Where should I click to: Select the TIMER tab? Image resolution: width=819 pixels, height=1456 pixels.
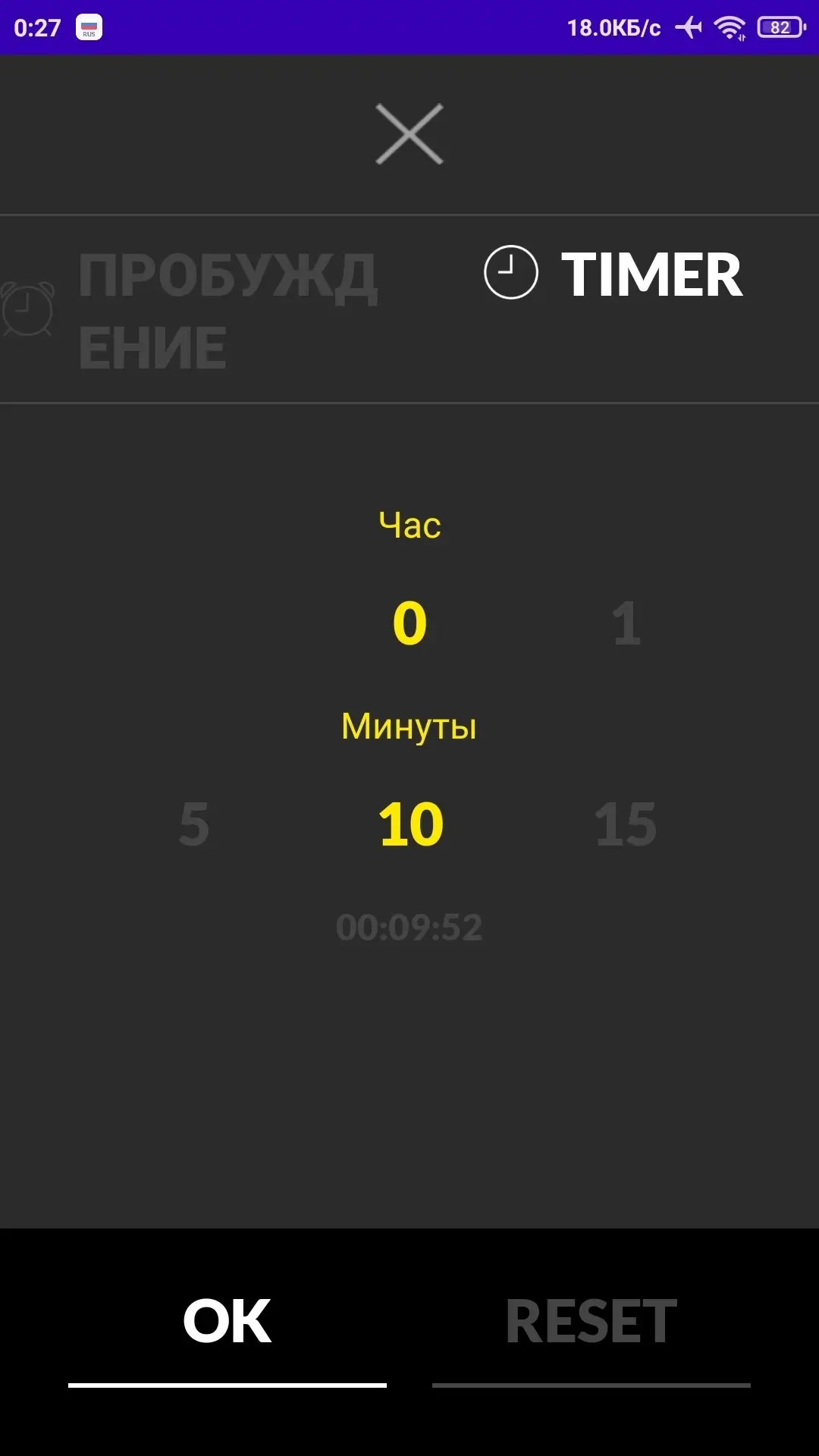(614, 275)
